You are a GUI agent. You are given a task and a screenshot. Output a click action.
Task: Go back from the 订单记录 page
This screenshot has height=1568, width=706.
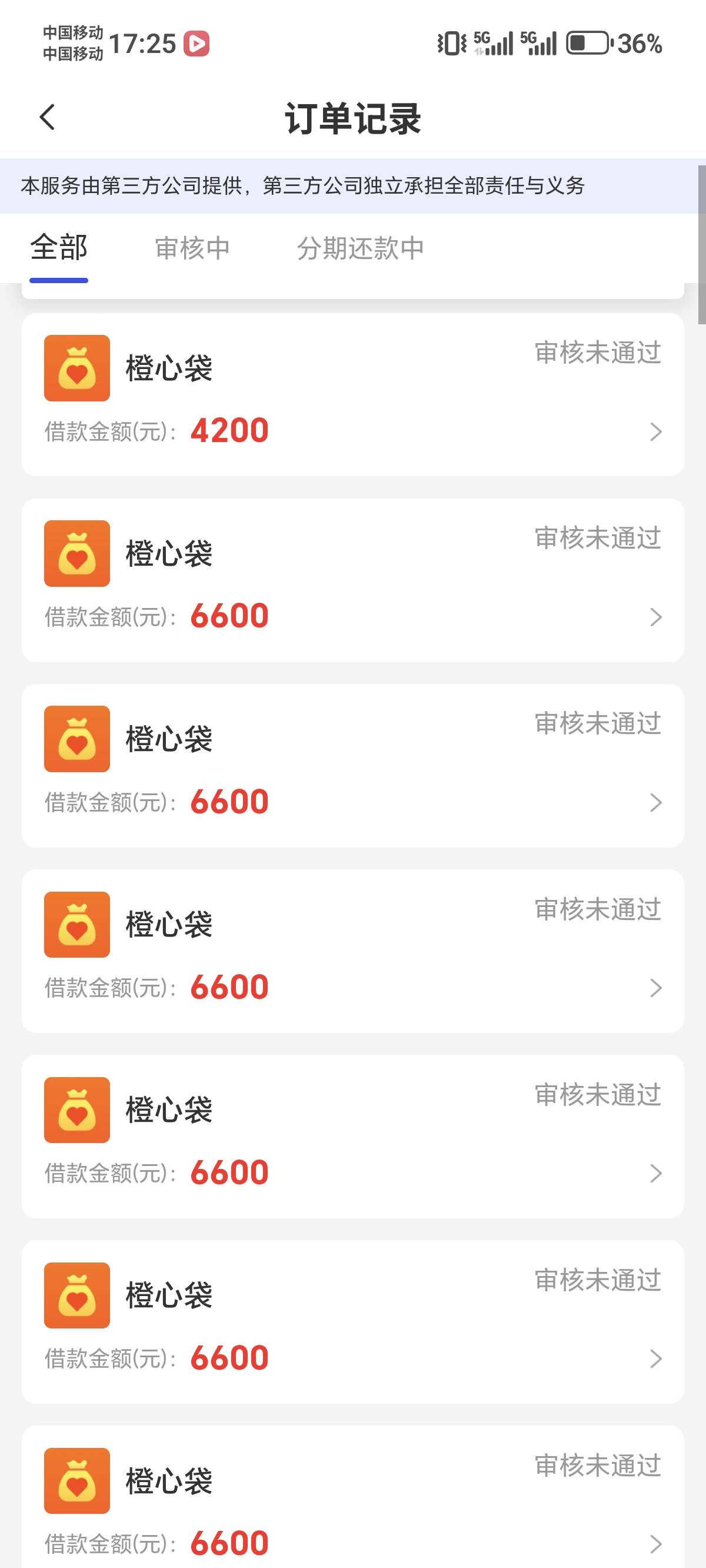pyautogui.click(x=48, y=117)
